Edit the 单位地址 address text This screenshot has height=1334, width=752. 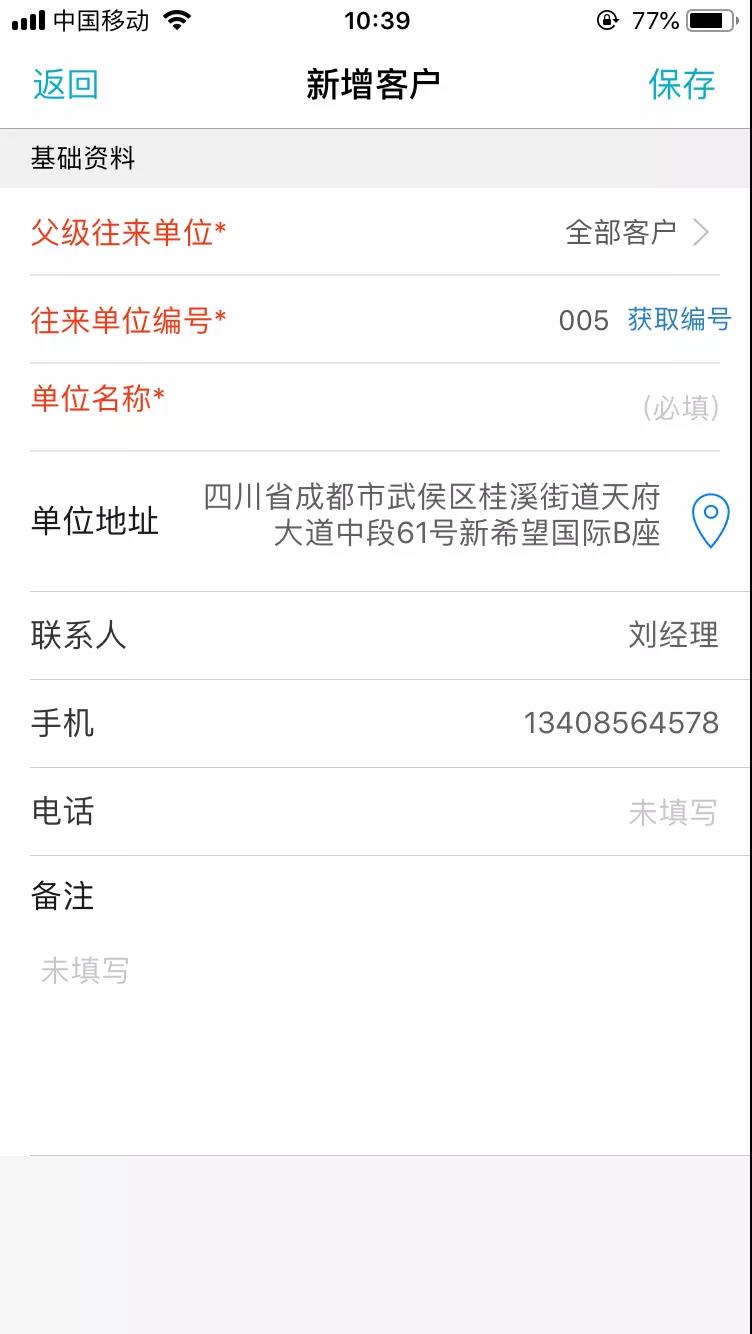[x=432, y=515]
